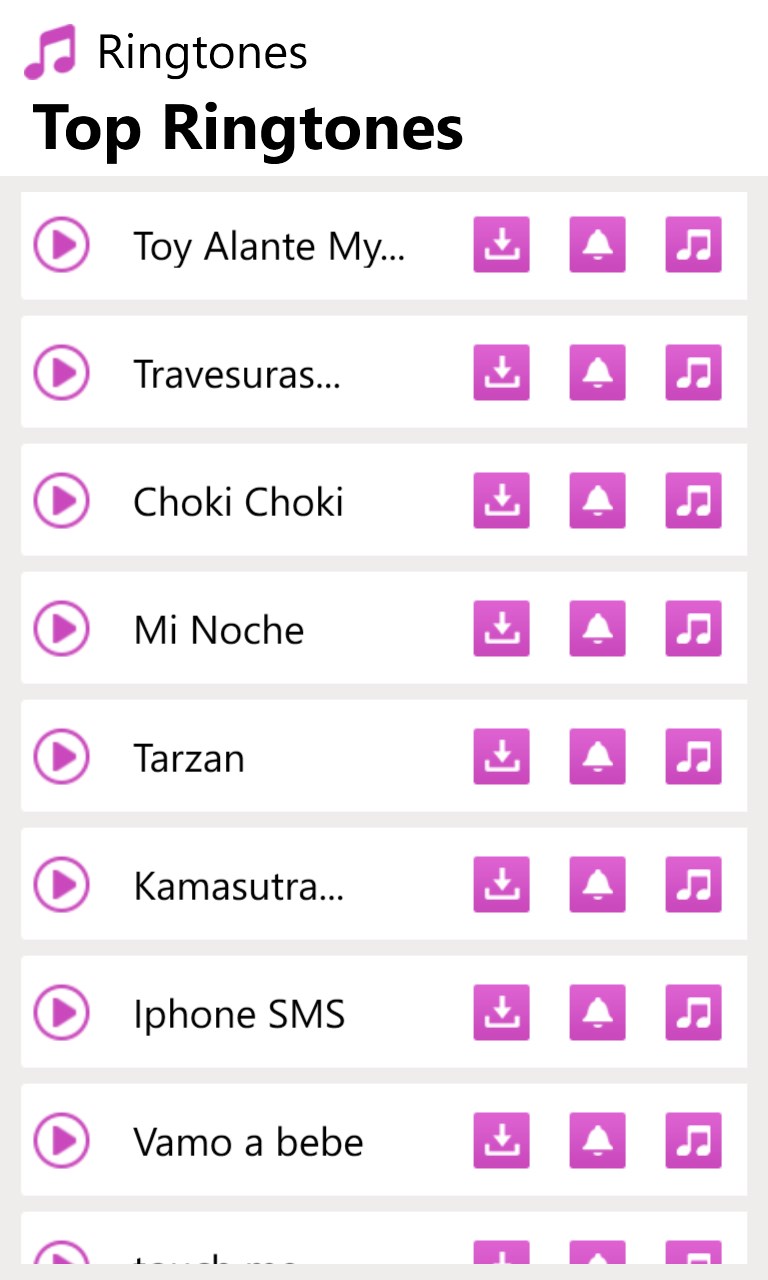Set Iphone SMS as ringtone via music note
Screen dimensions: 768x1280
tap(693, 1013)
